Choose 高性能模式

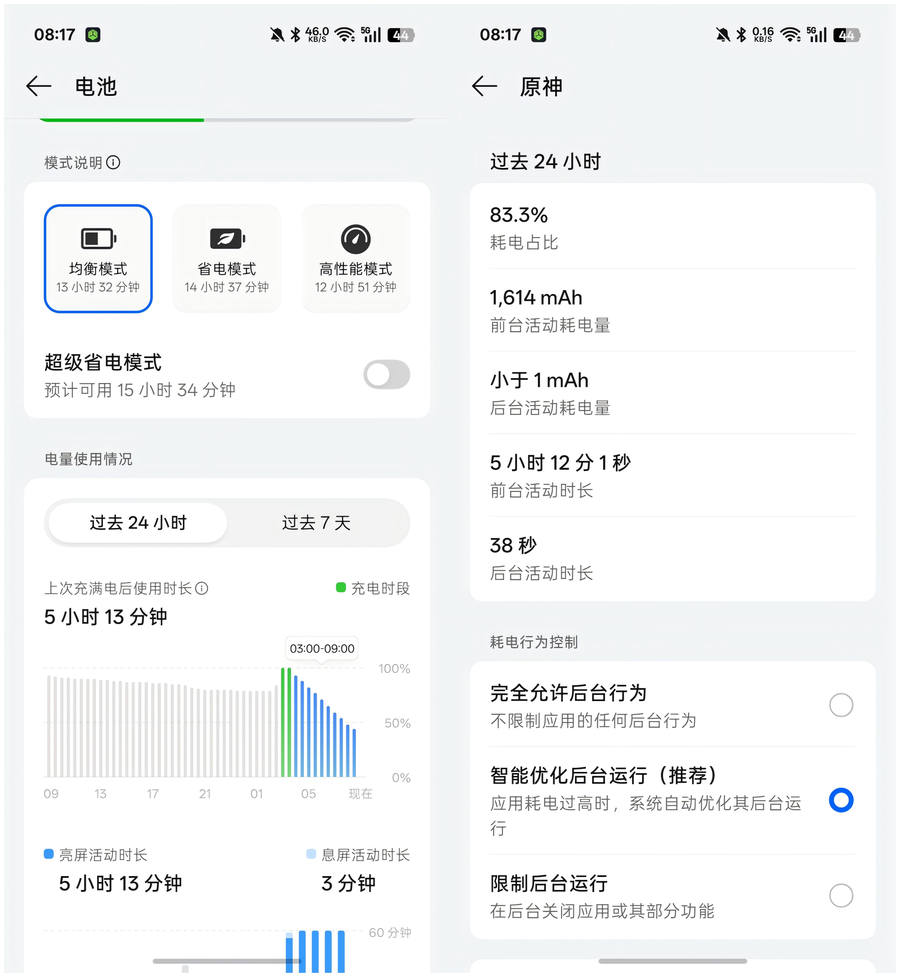356,259
